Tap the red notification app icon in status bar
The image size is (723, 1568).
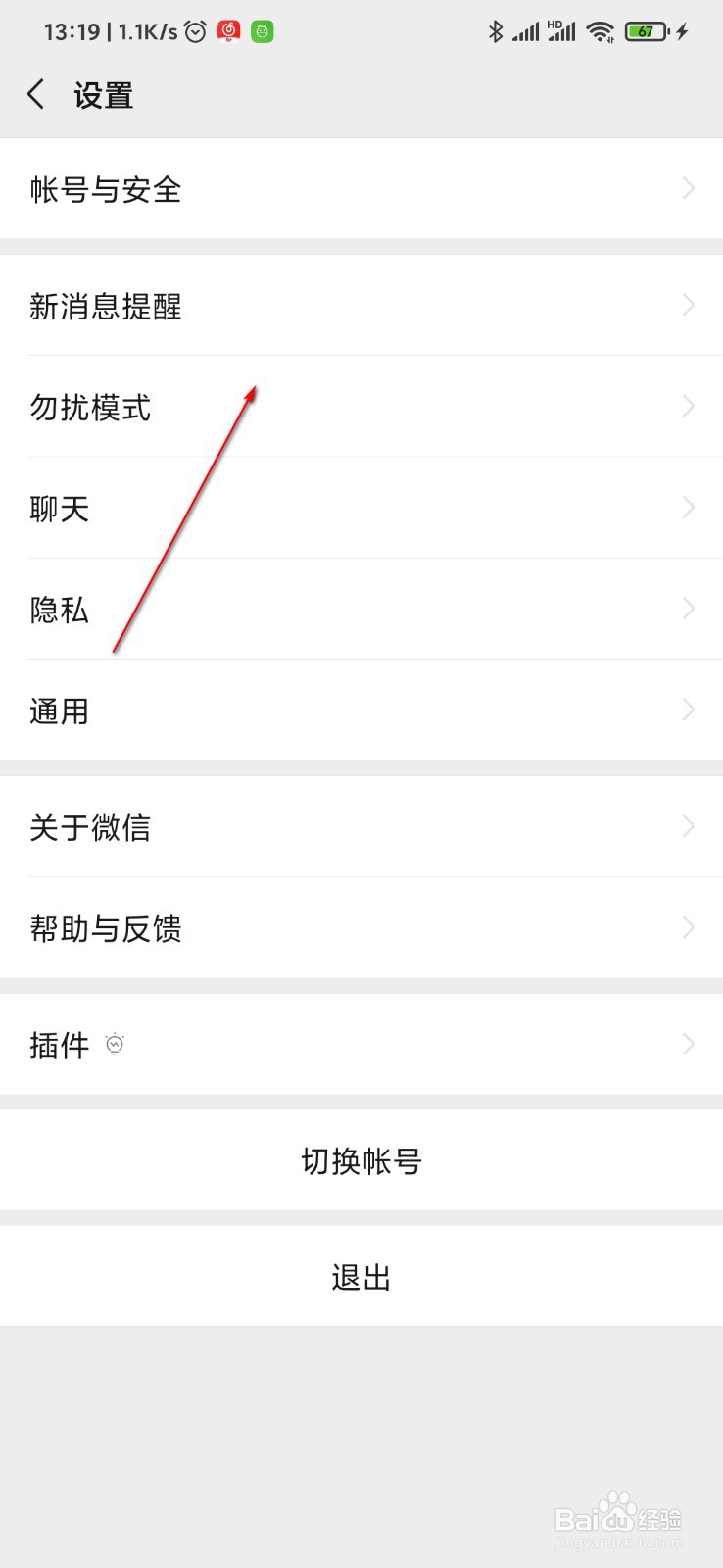point(228,30)
